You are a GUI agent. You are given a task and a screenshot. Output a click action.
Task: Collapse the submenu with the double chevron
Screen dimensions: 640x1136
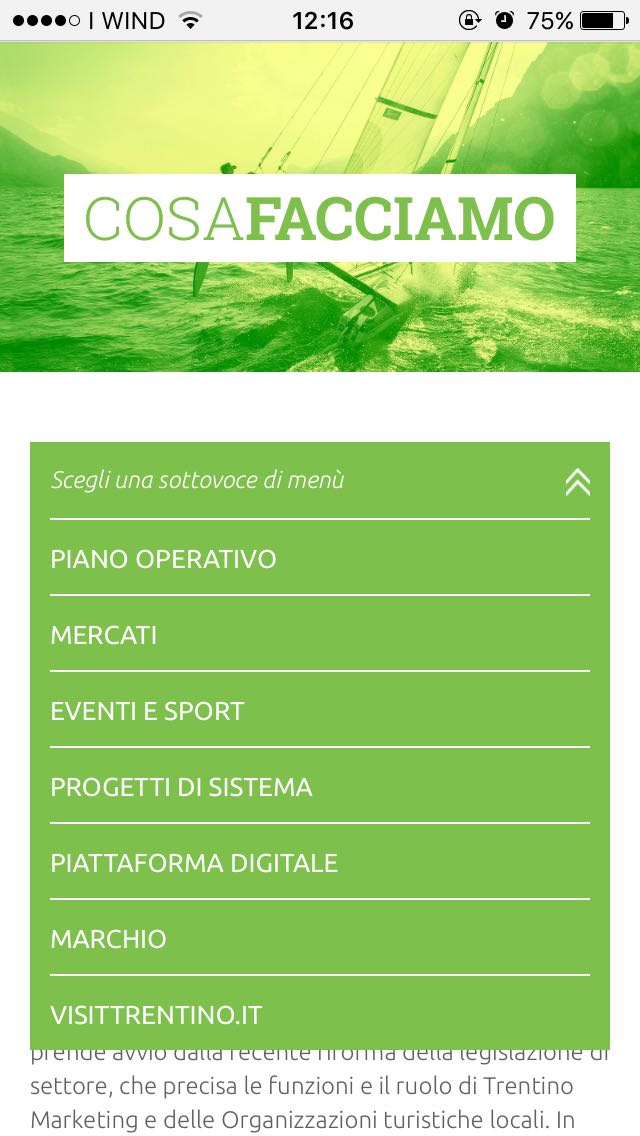578,482
